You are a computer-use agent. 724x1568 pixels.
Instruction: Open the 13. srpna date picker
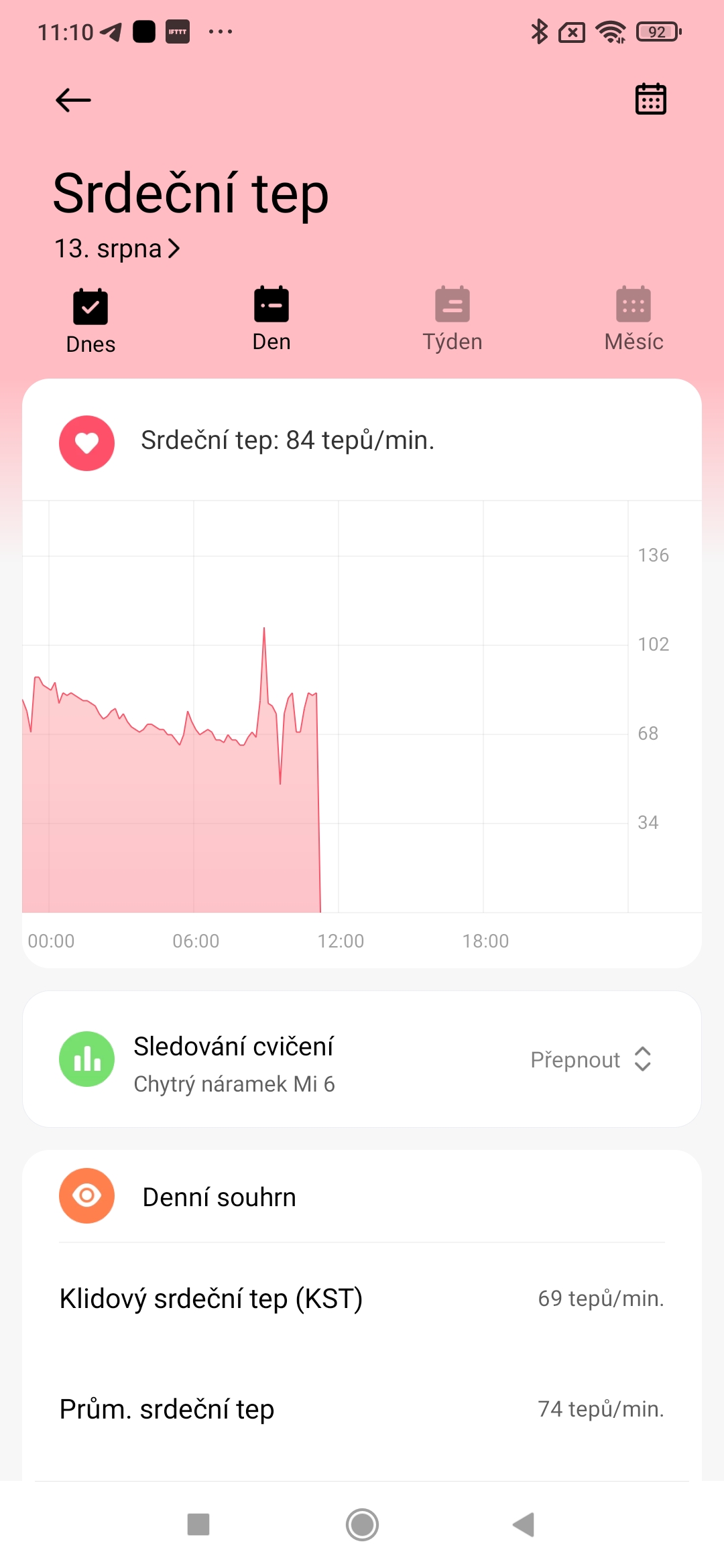[x=117, y=249]
